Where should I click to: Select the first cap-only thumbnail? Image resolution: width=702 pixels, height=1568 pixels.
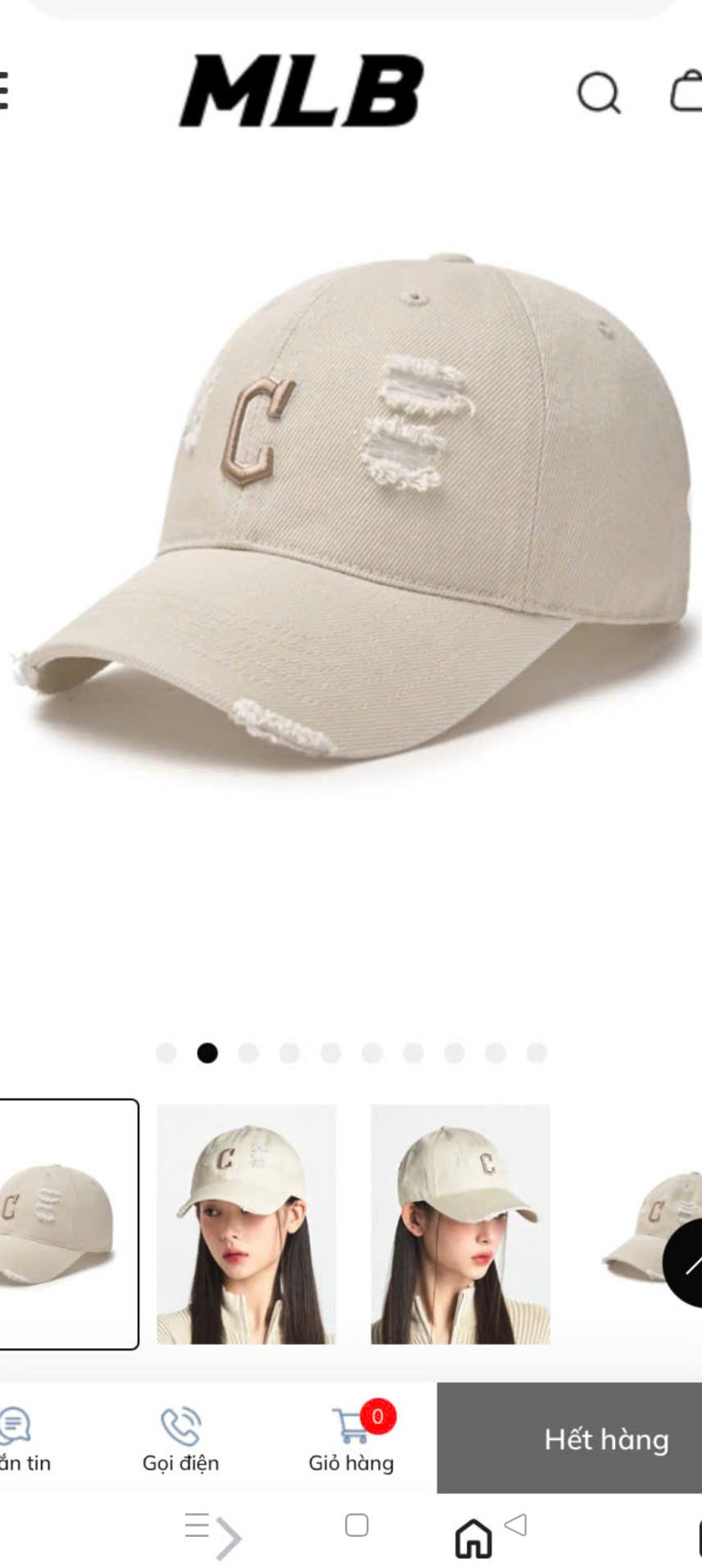pyautogui.click(x=67, y=1224)
